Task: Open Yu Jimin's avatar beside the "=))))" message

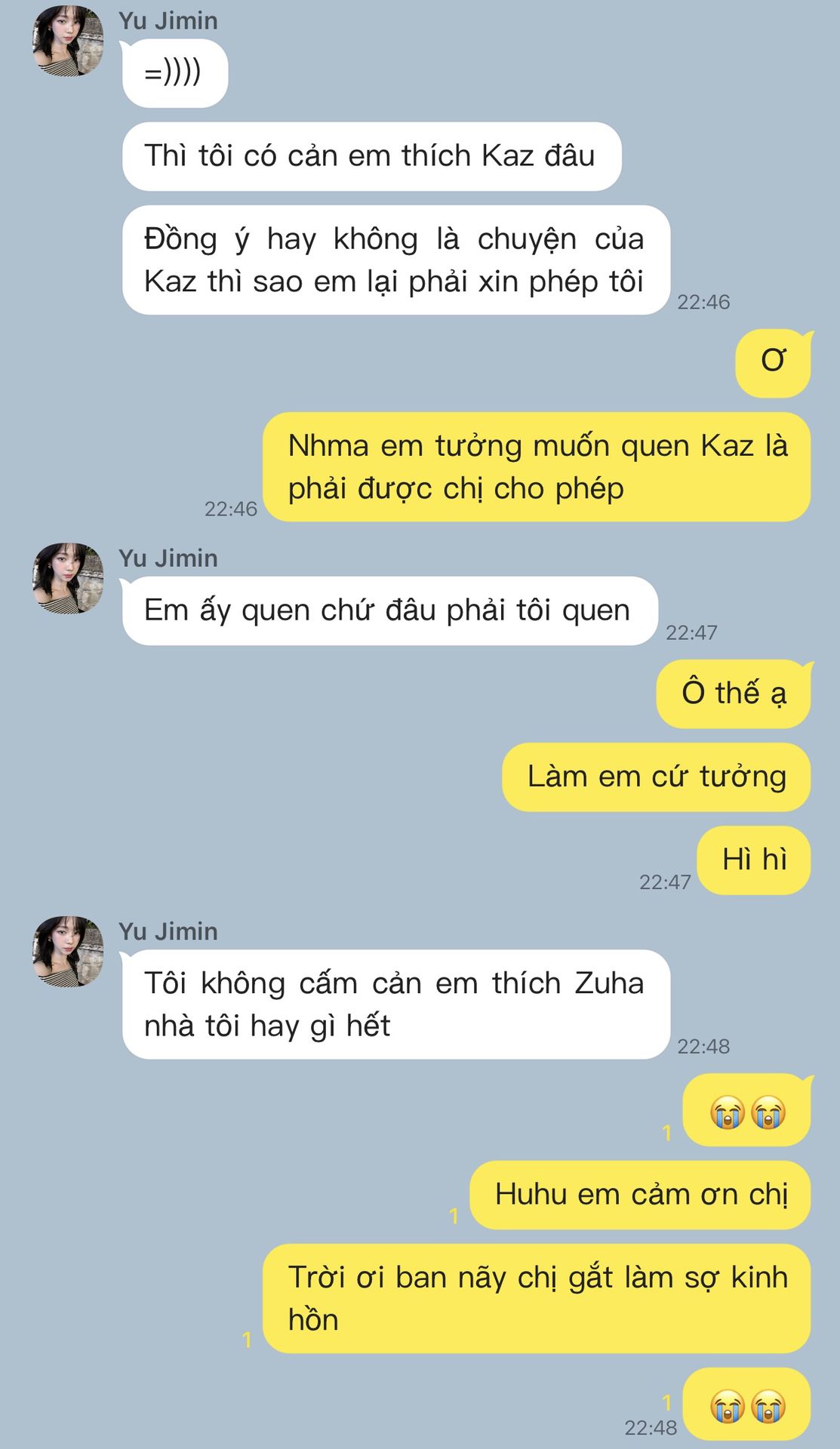Action: tap(68, 41)
